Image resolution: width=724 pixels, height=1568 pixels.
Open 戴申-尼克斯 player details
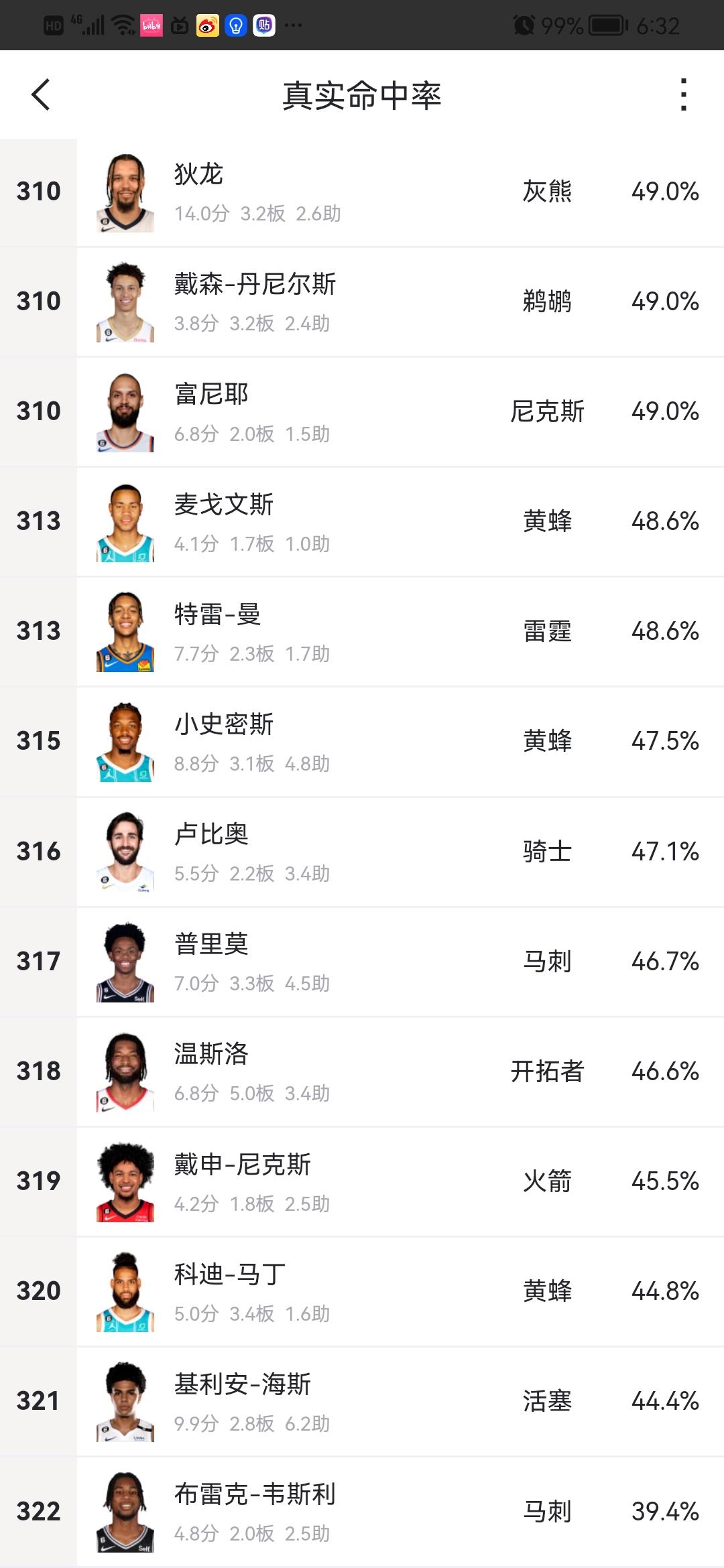(x=362, y=1182)
